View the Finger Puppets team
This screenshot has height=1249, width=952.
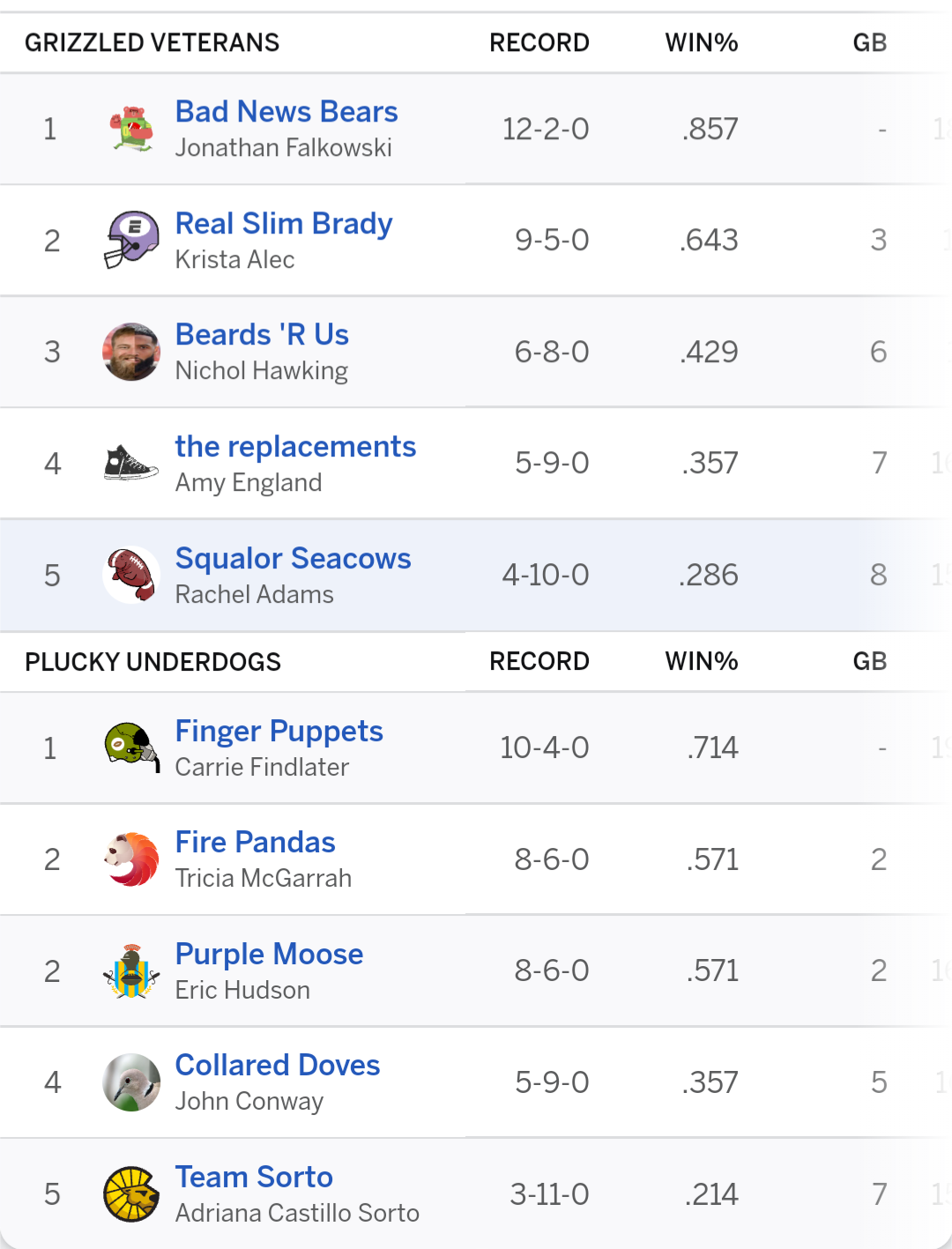click(x=279, y=732)
